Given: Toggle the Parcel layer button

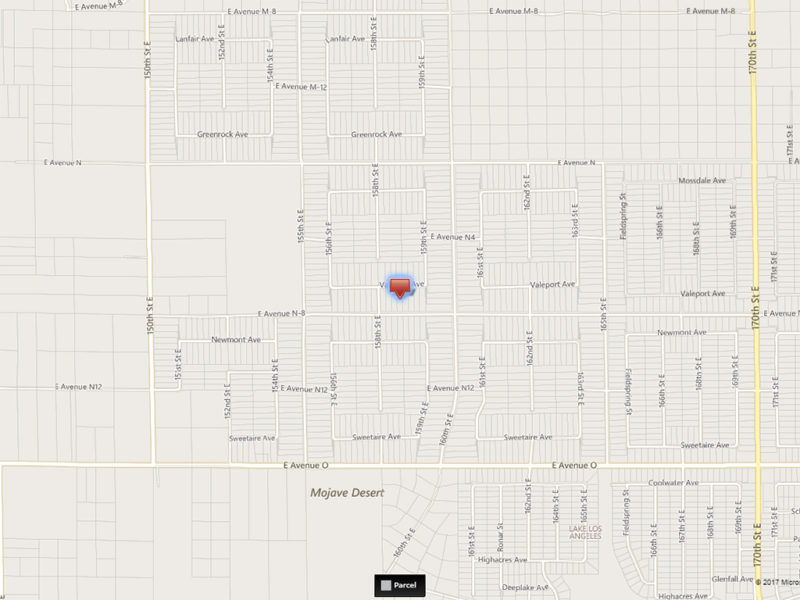Looking at the screenshot, I should (400, 585).
